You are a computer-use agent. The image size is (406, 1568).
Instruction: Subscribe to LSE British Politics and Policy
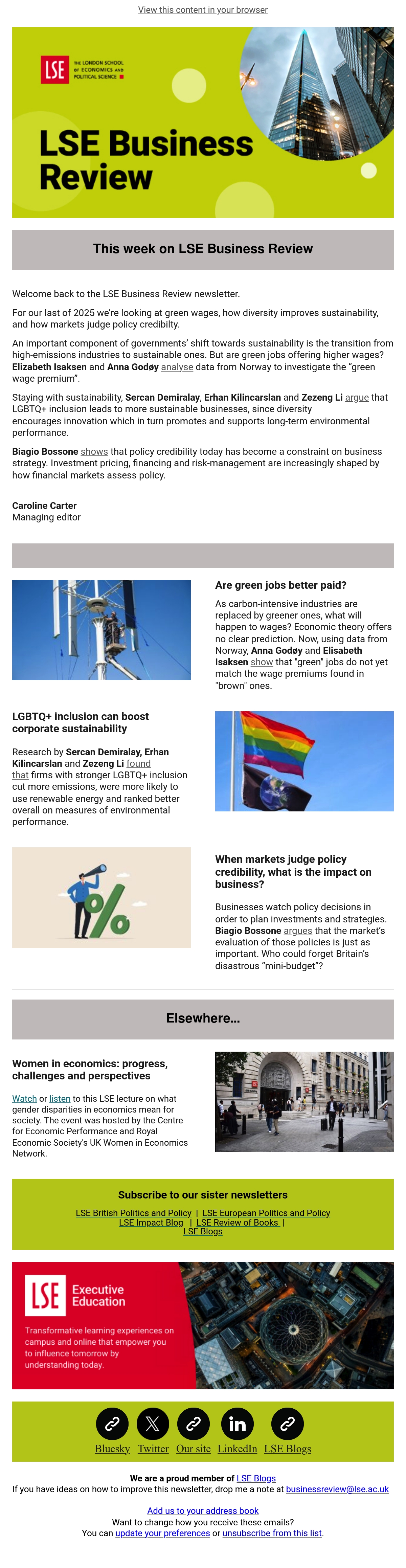133,1213
